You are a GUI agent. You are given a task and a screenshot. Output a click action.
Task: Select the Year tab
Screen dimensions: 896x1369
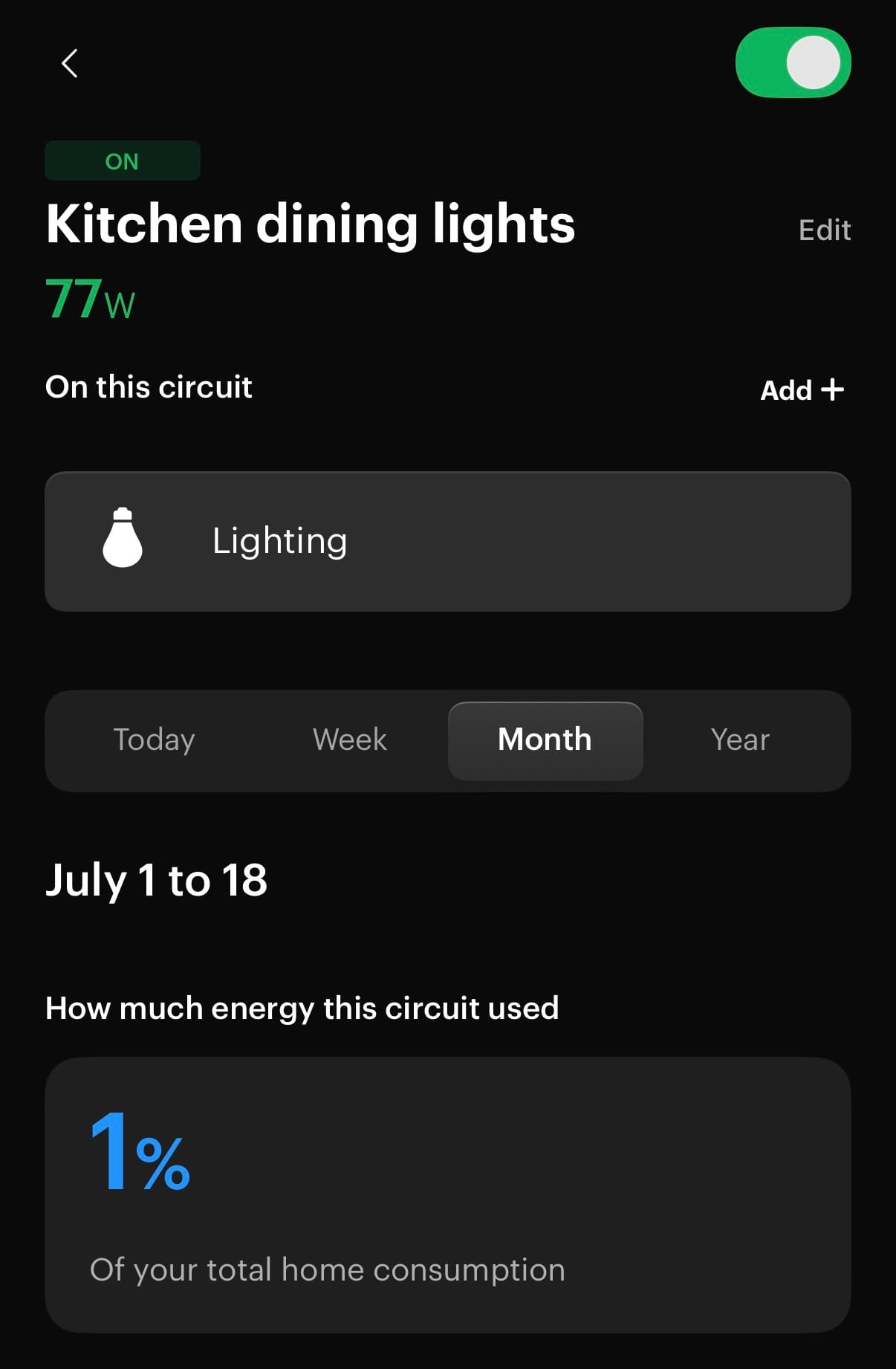[x=739, y=739]
